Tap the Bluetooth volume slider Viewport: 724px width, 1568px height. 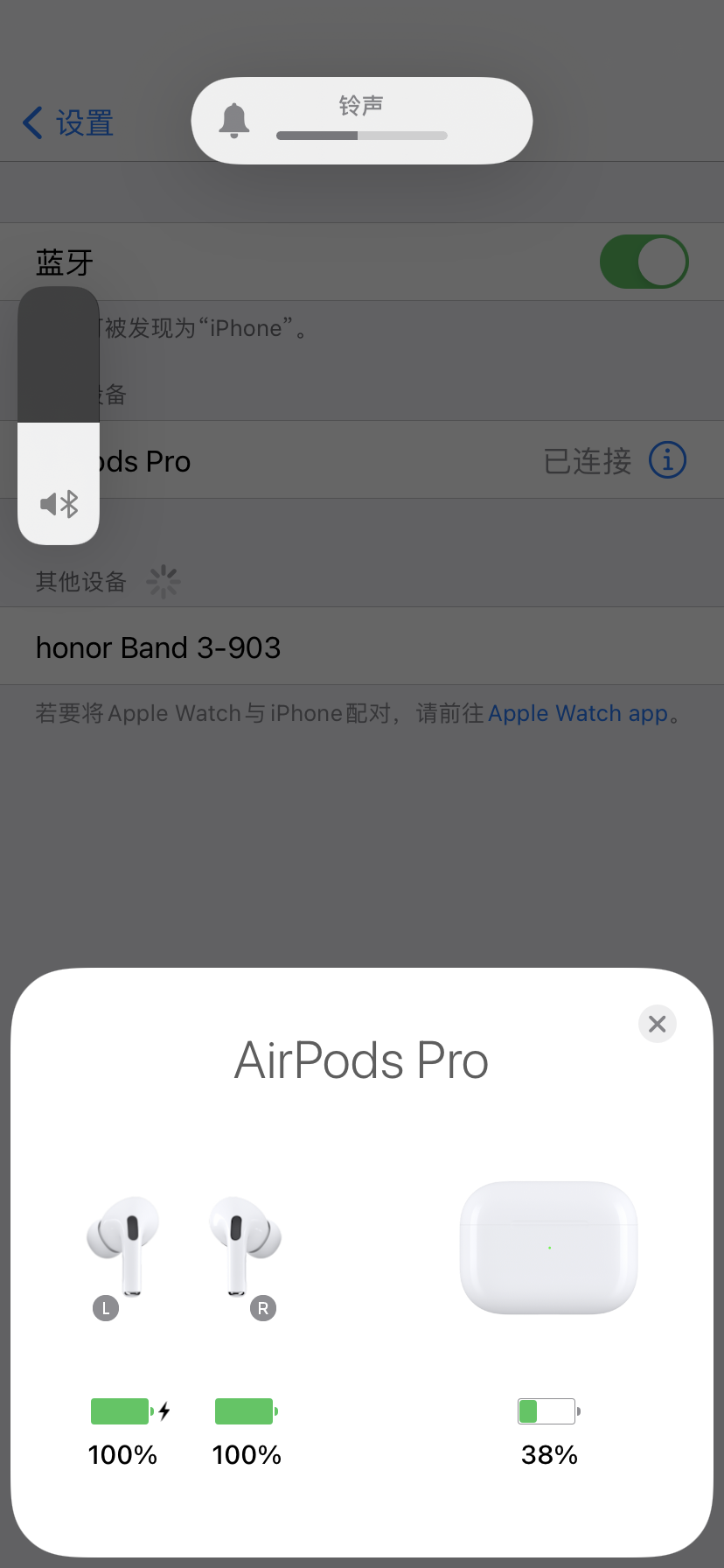click(59, 416)
